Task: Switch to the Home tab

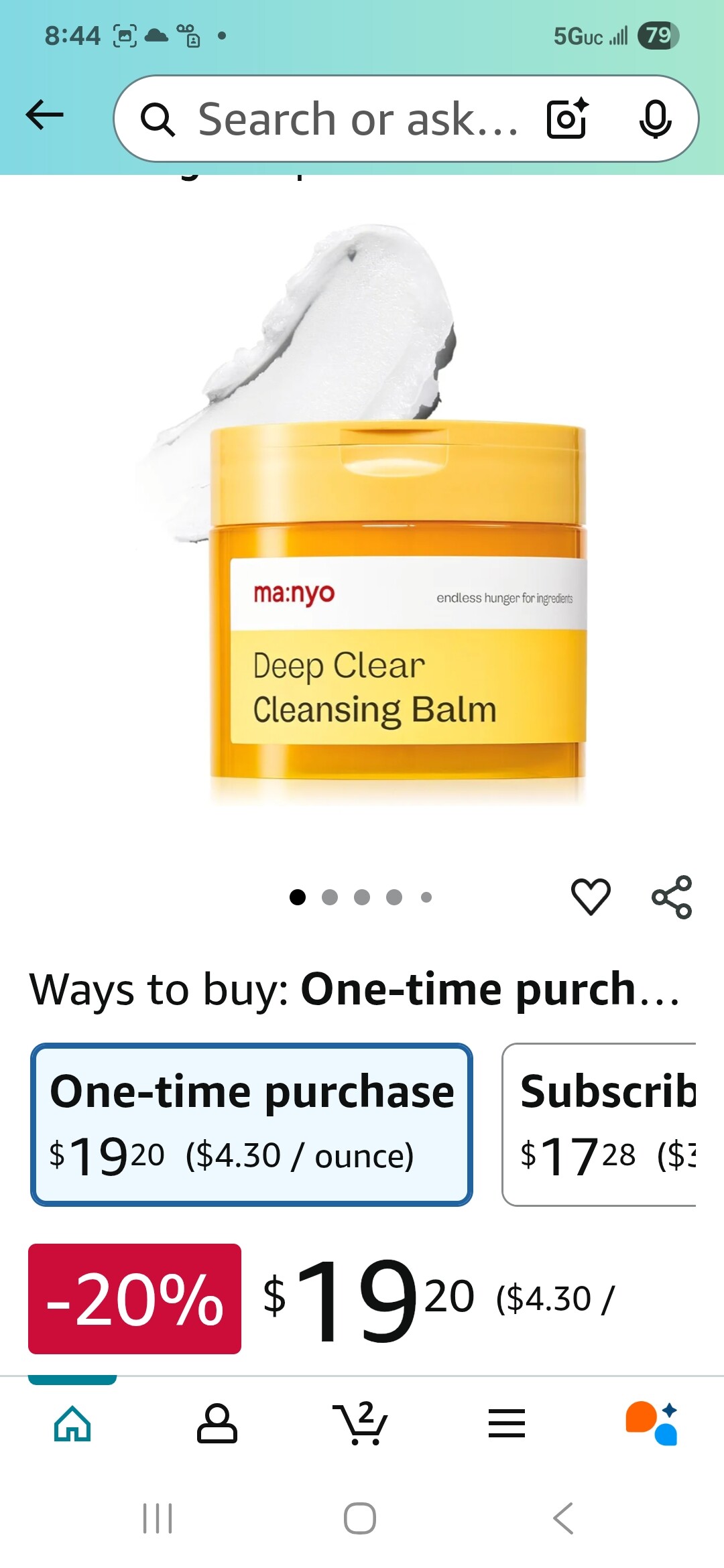Action: point(72,1423)
